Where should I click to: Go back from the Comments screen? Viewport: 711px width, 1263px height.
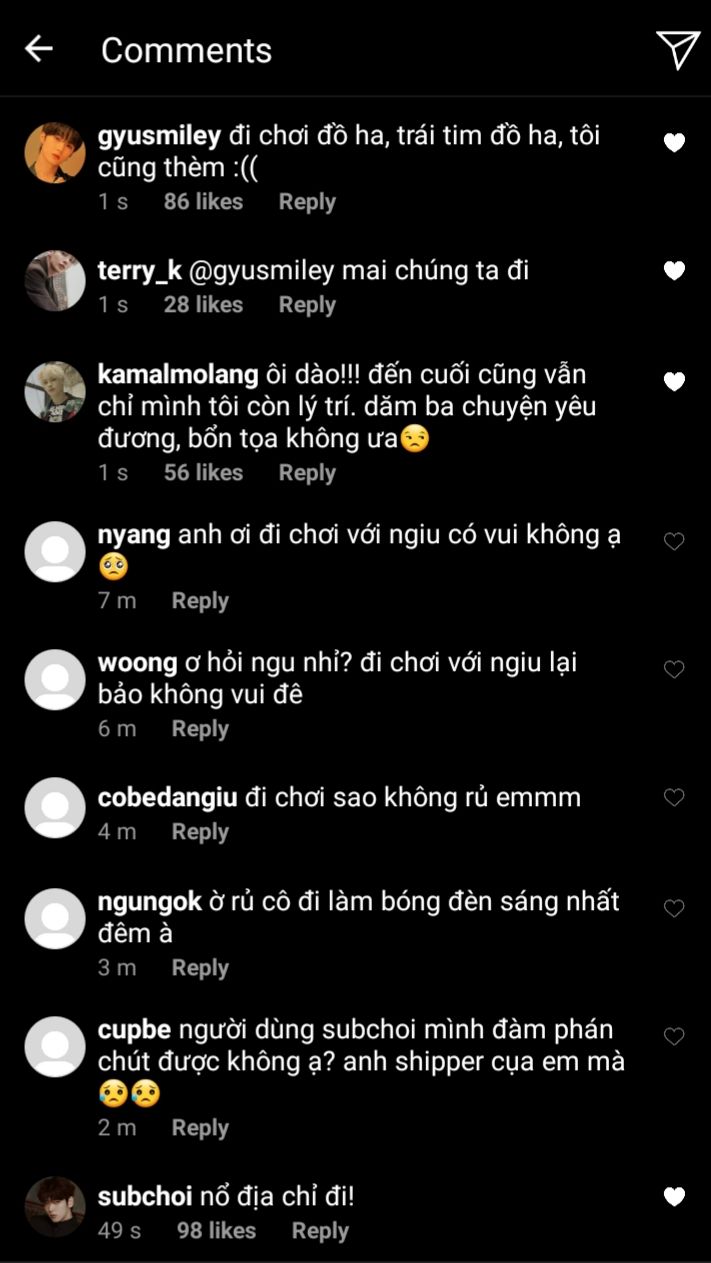pyautogui.click(x=38, y=49)
